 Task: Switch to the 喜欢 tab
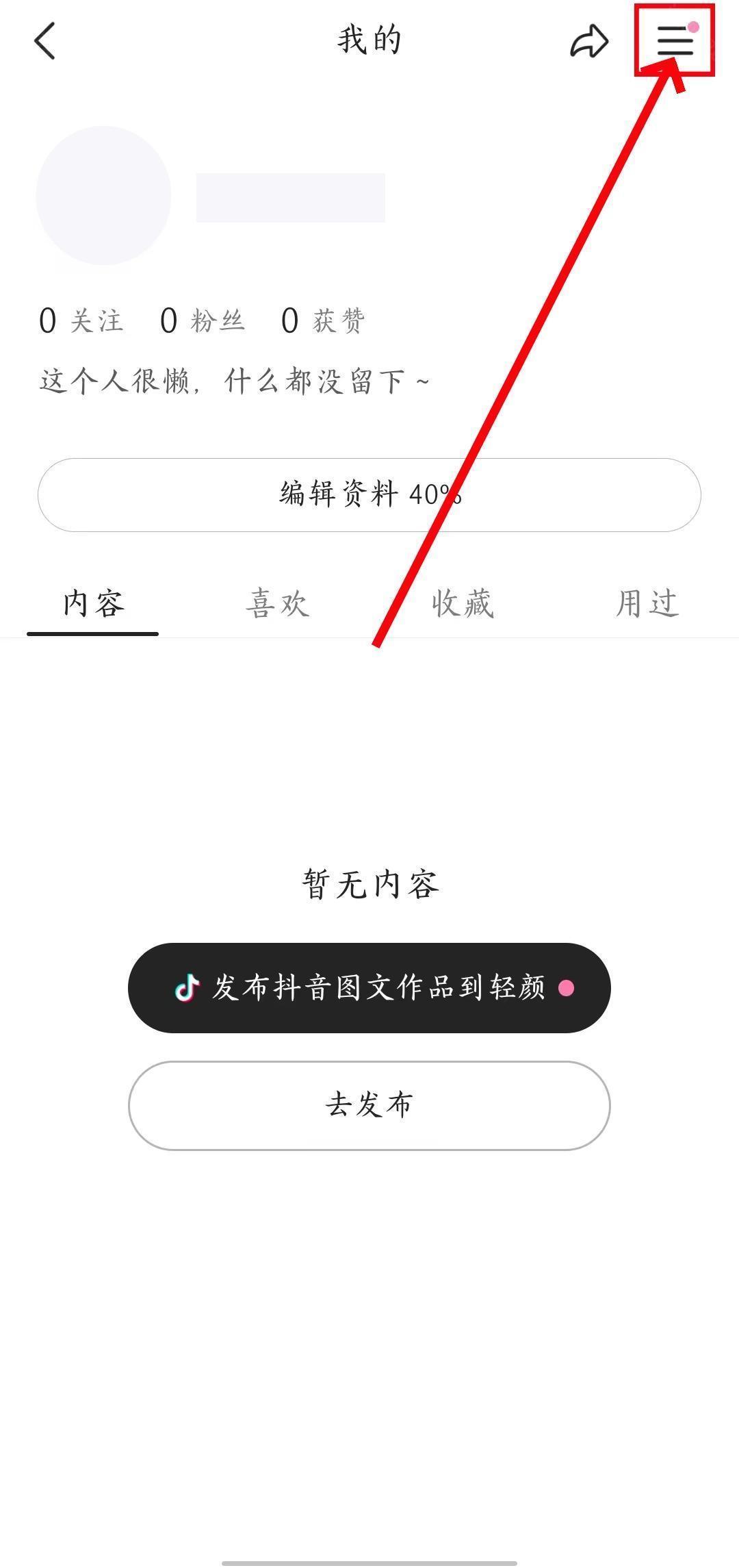[x=277, y=604]
